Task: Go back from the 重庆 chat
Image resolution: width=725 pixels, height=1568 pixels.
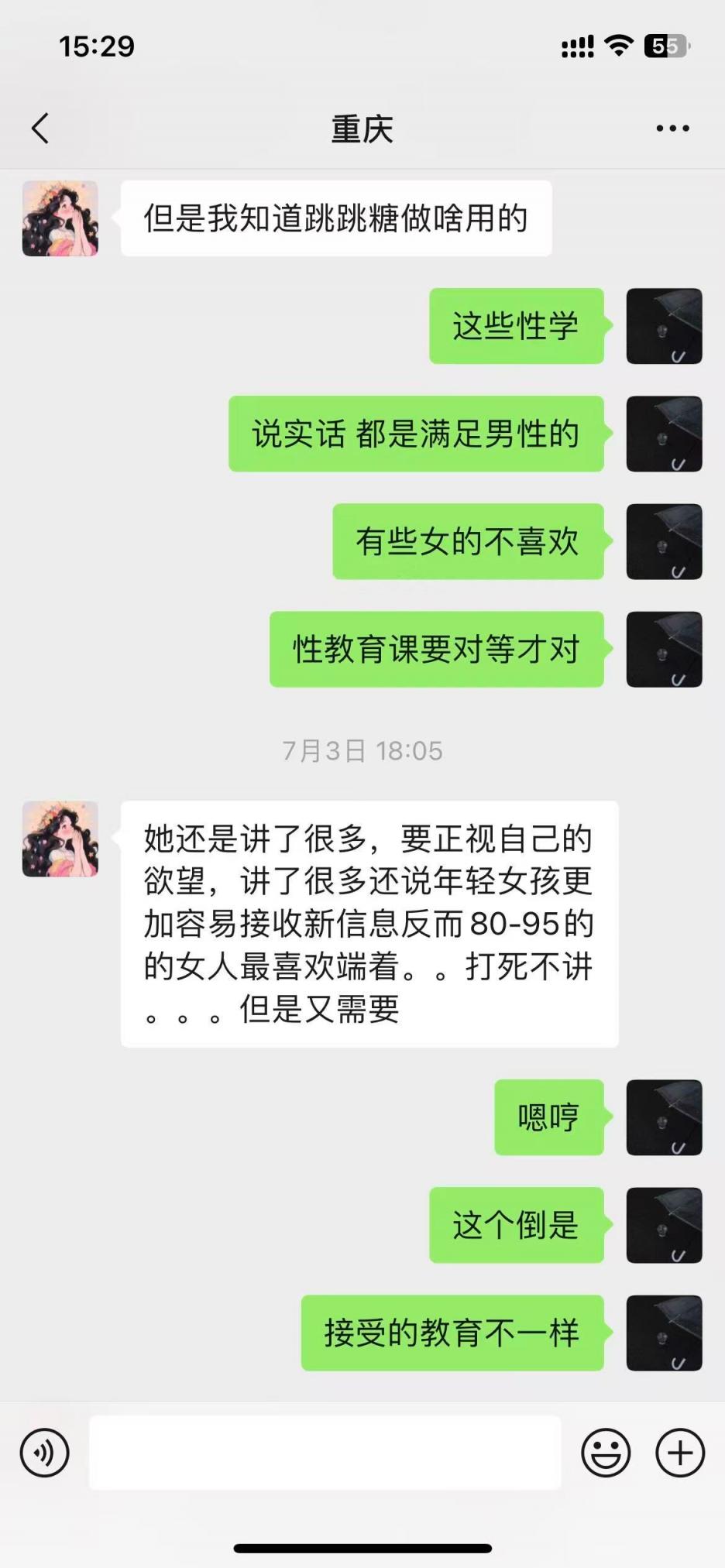Action: [x=40, y=129]
